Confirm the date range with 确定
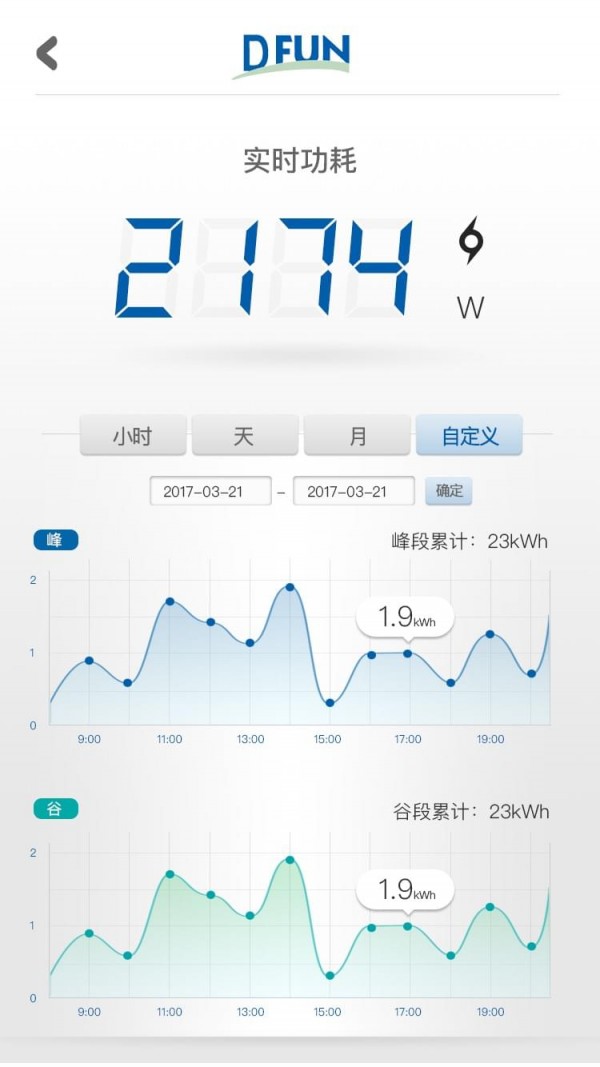The height and width of the screenshot is (1067, 600). 449,491
